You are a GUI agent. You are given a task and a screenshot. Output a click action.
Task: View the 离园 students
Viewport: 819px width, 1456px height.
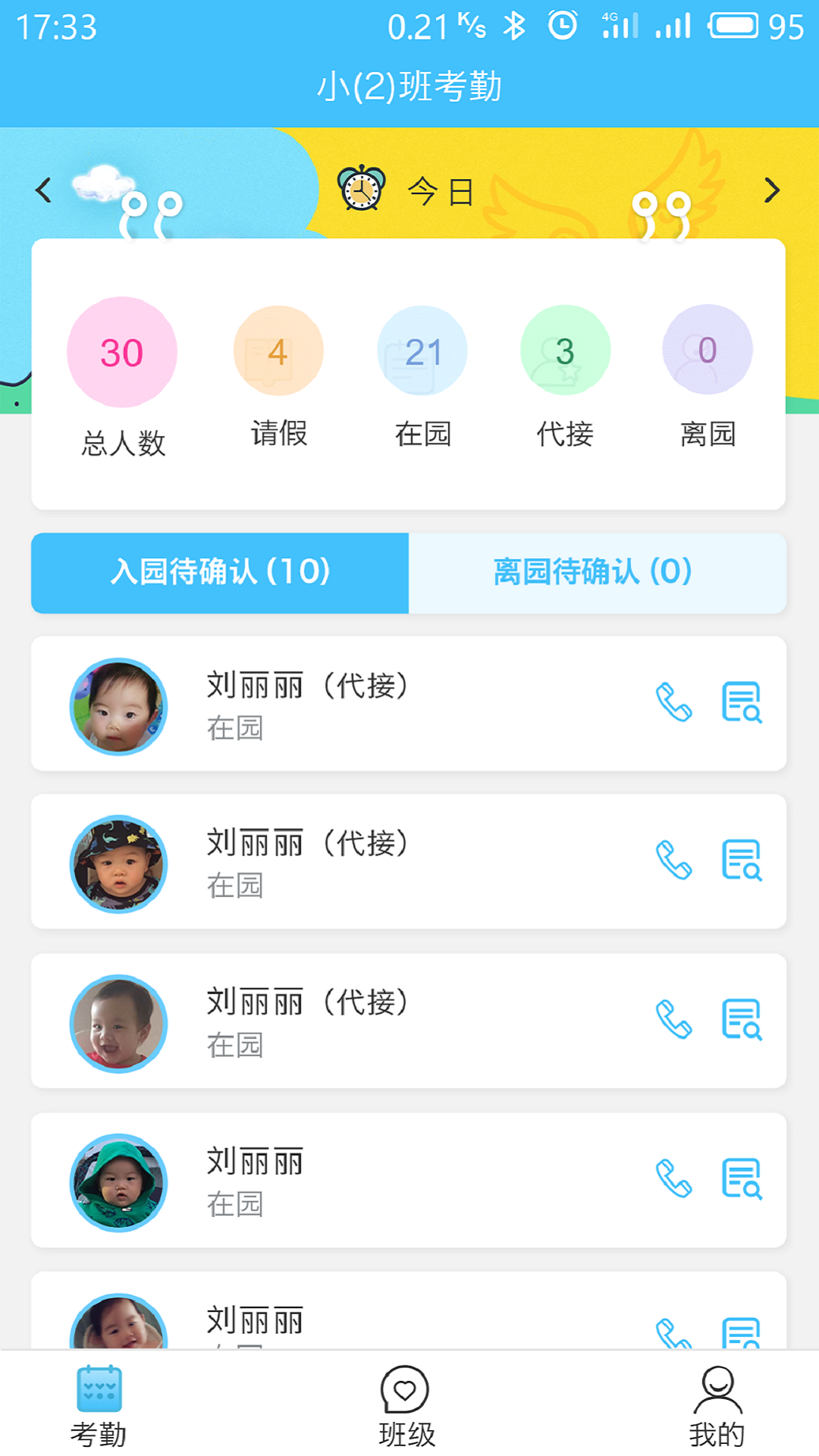pos(707,350)
